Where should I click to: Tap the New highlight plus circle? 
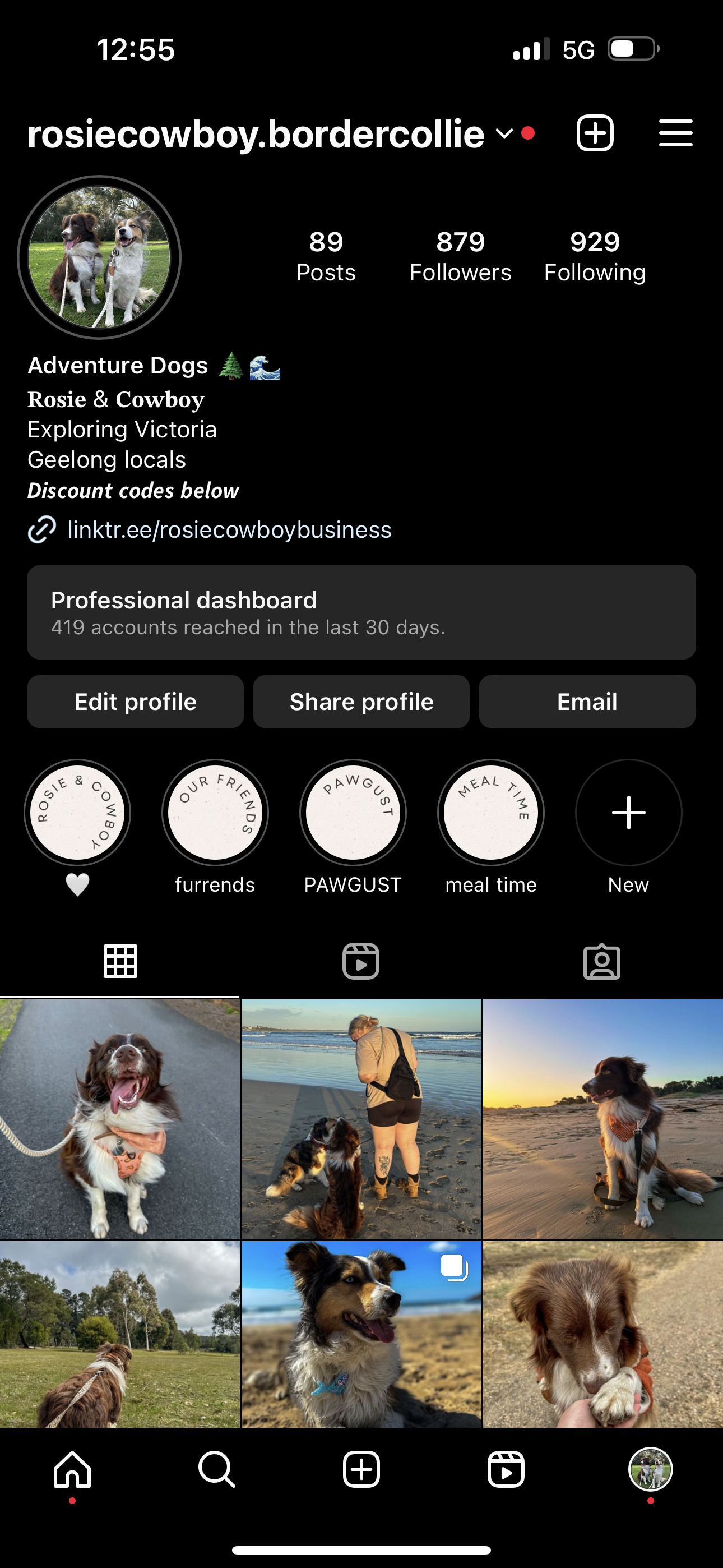[x=628, y=812]
